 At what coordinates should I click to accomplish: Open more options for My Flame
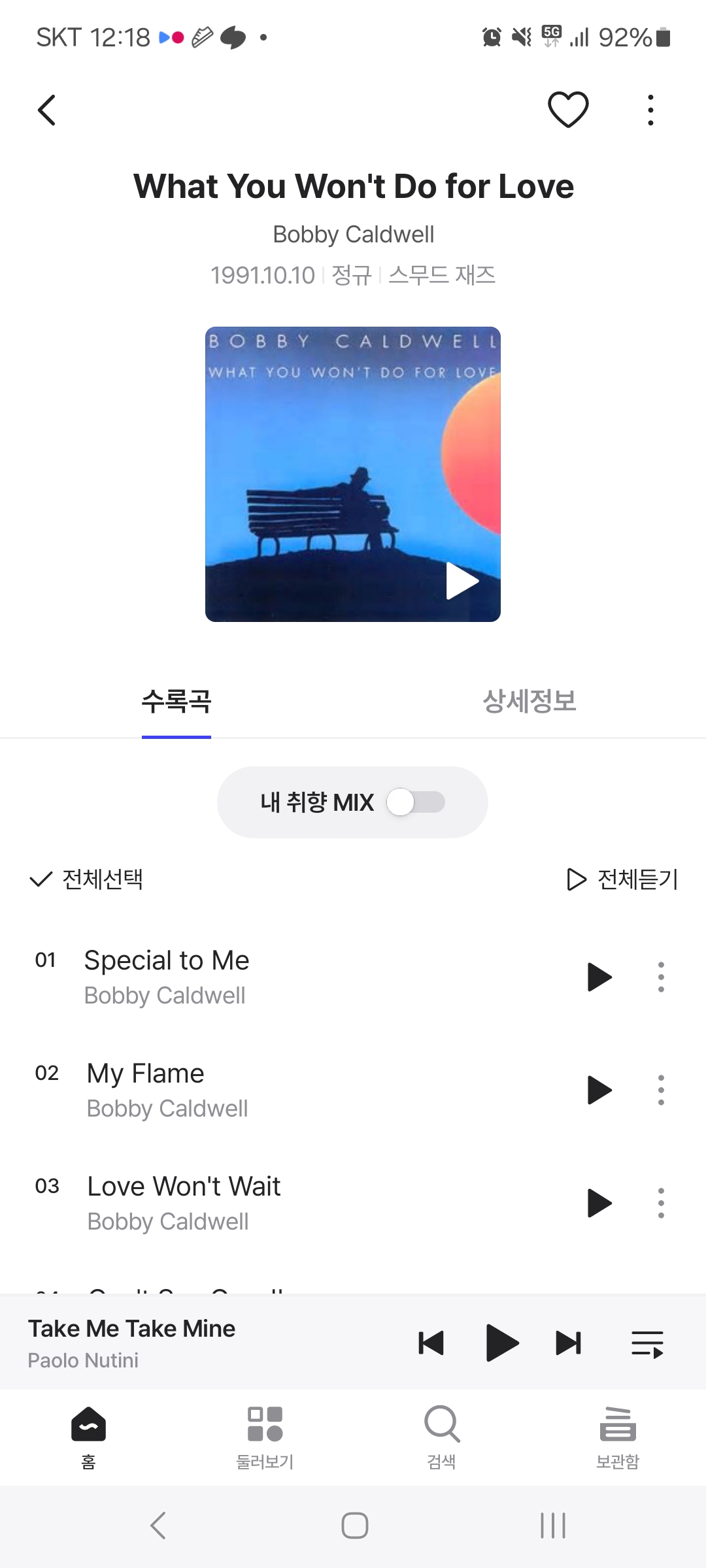coord(661,1090)
